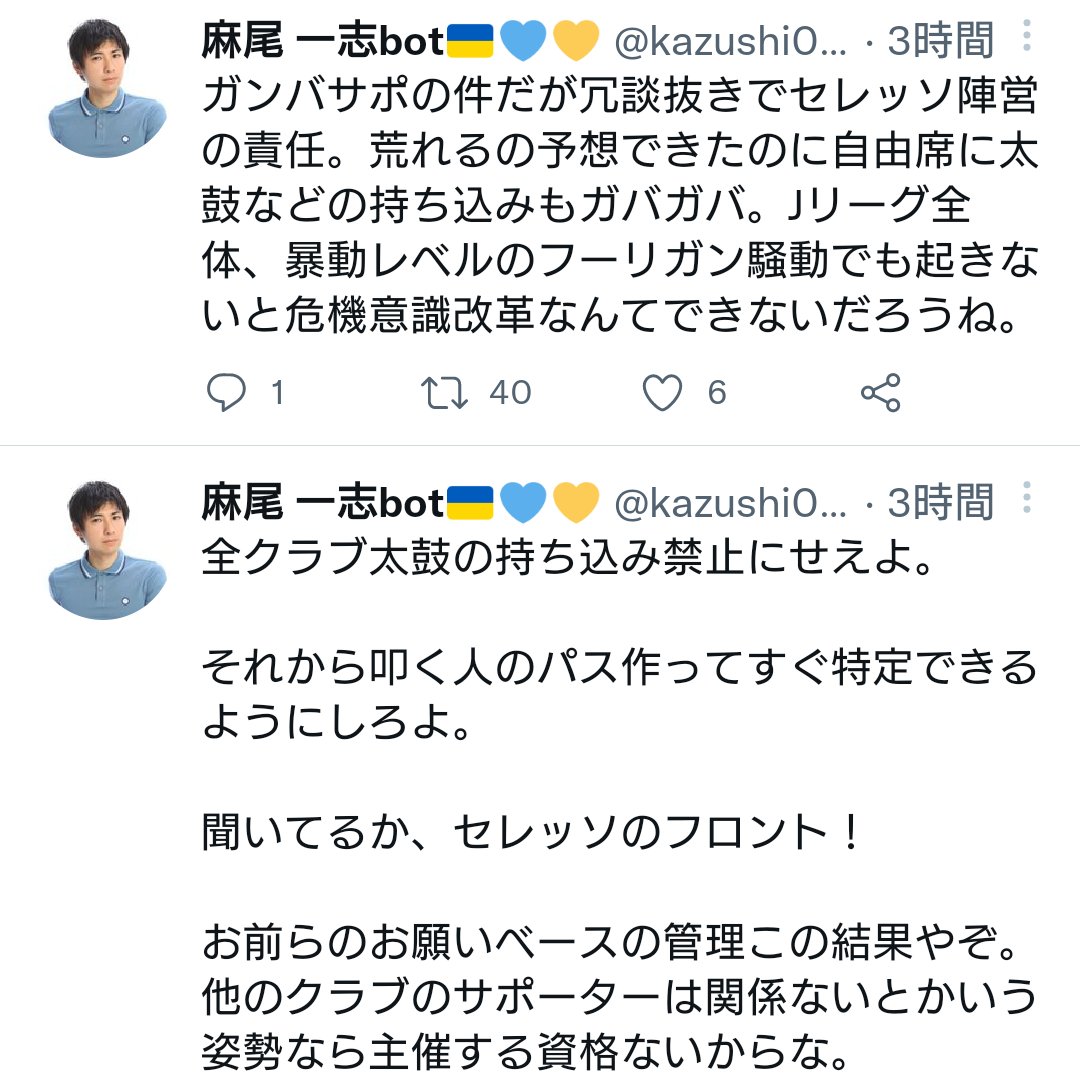Viewport: 1080px width, 1086px height.
Task: Open profile picture beside the ガンバサポ tweet
Action: click(107, 89)
